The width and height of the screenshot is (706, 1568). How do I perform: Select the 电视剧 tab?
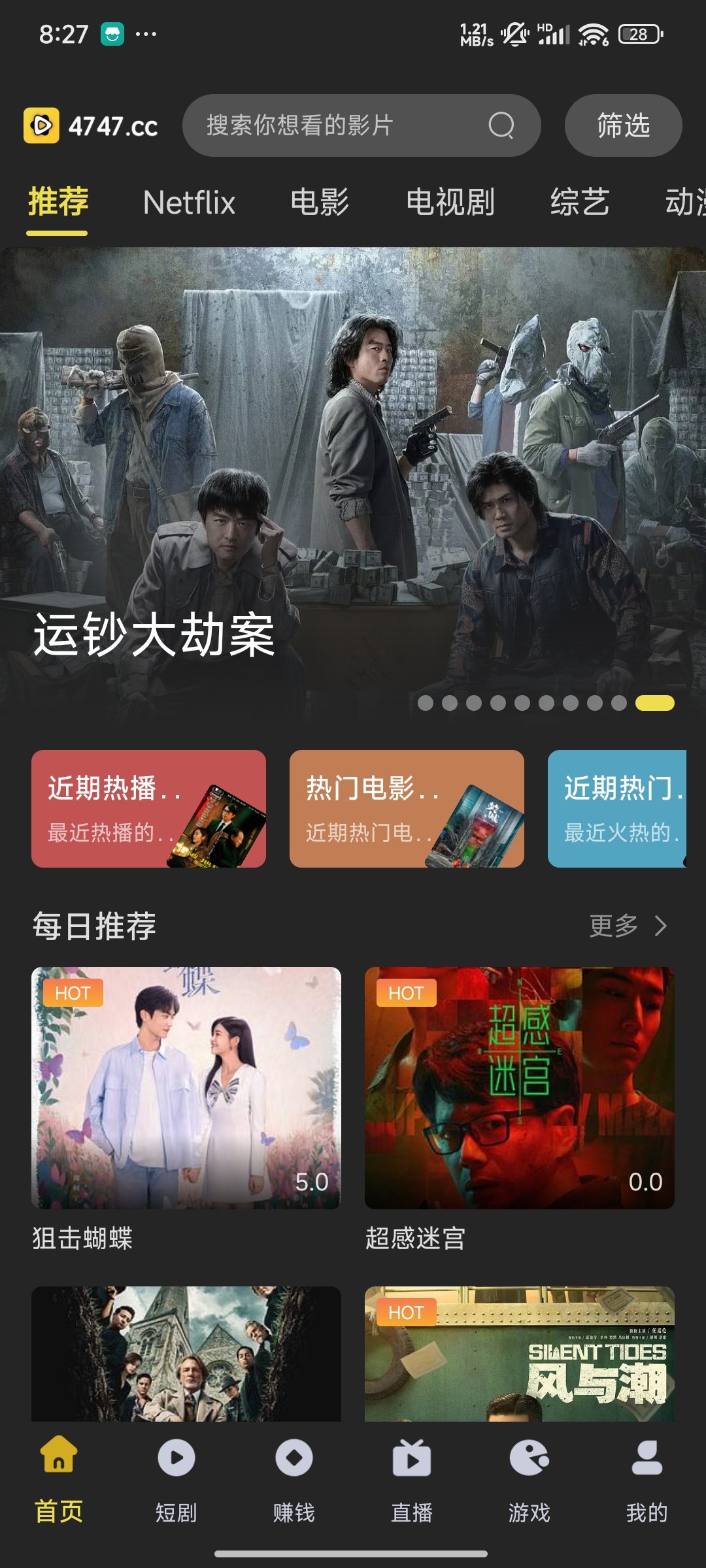pos(450,202)
